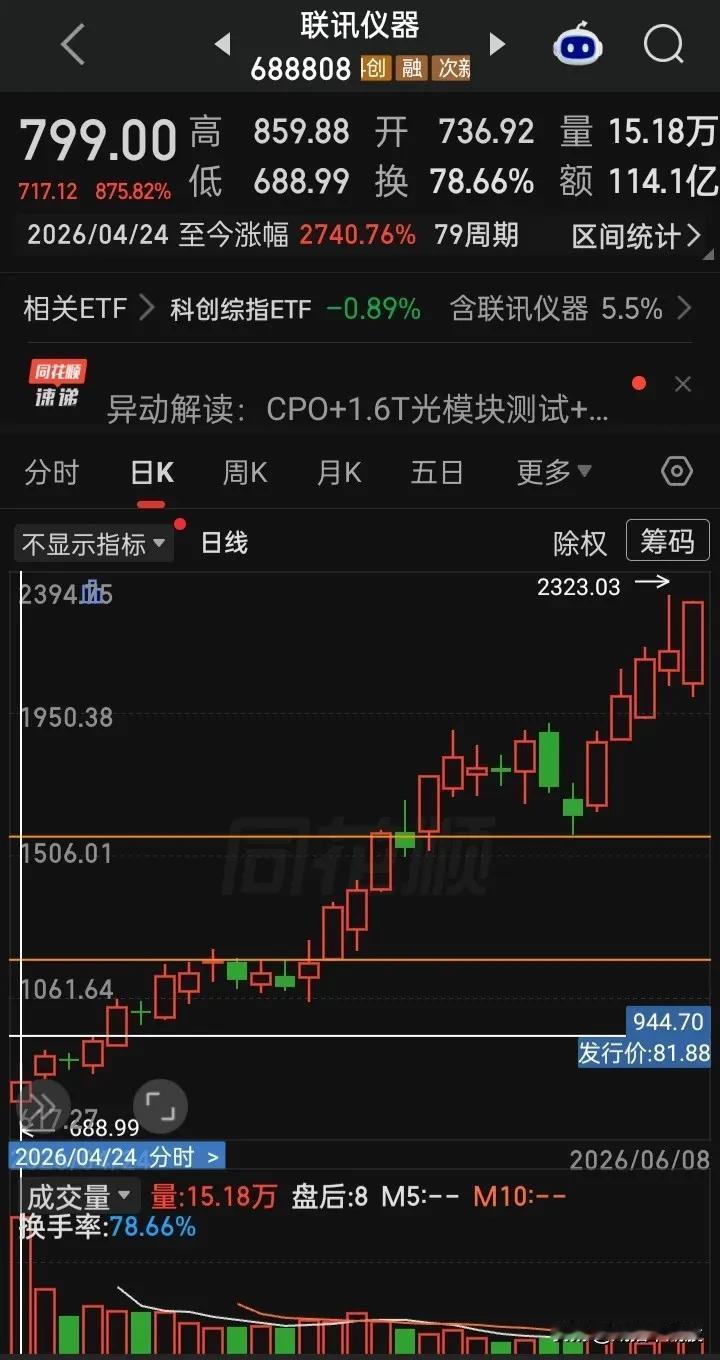This screenshot has width=720, height=1360.
Task: Switch to the 分时 tab
Action: 51,472
